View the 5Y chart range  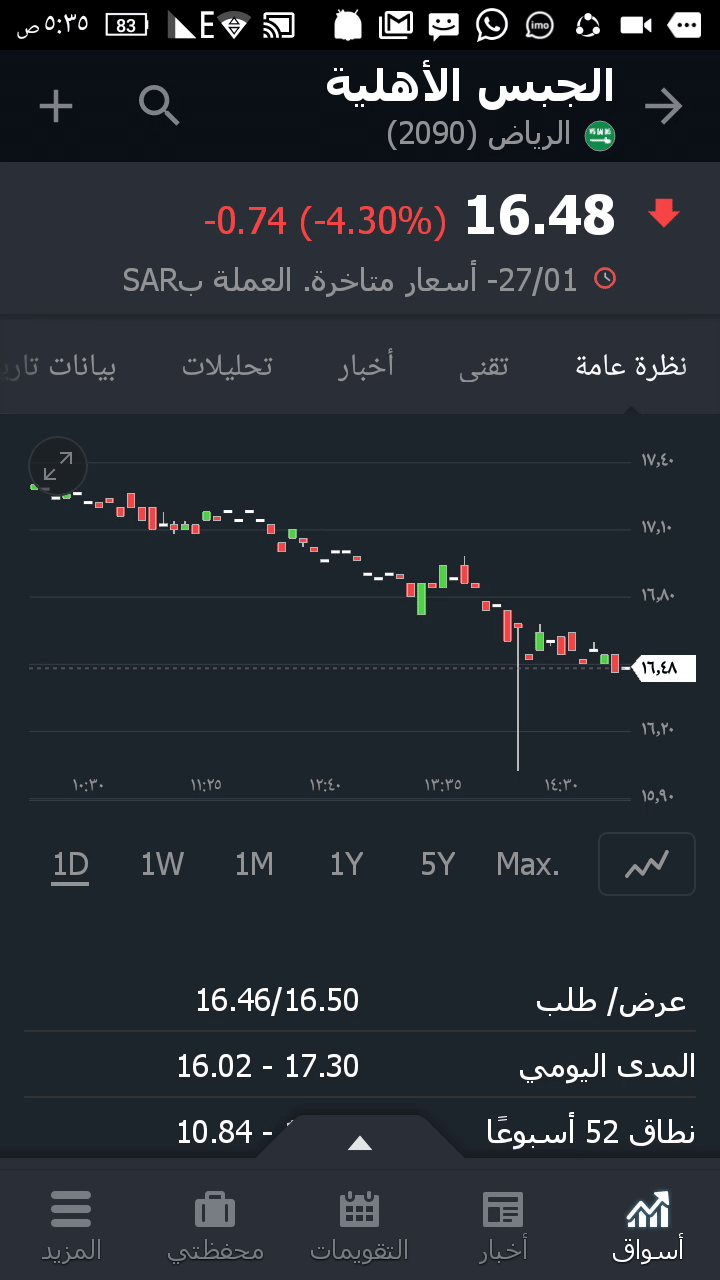point(438,864)
